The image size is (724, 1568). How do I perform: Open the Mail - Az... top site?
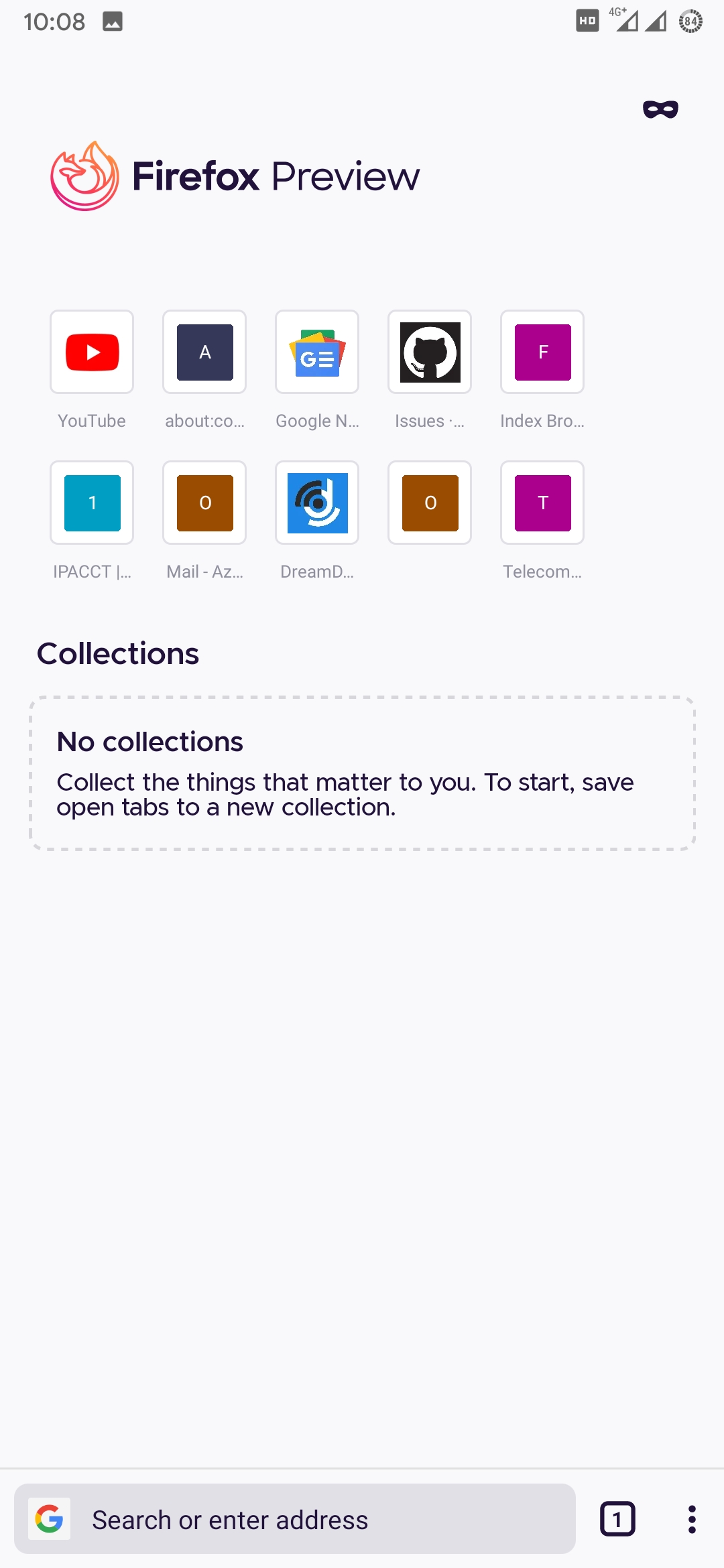tap(204, 503)
